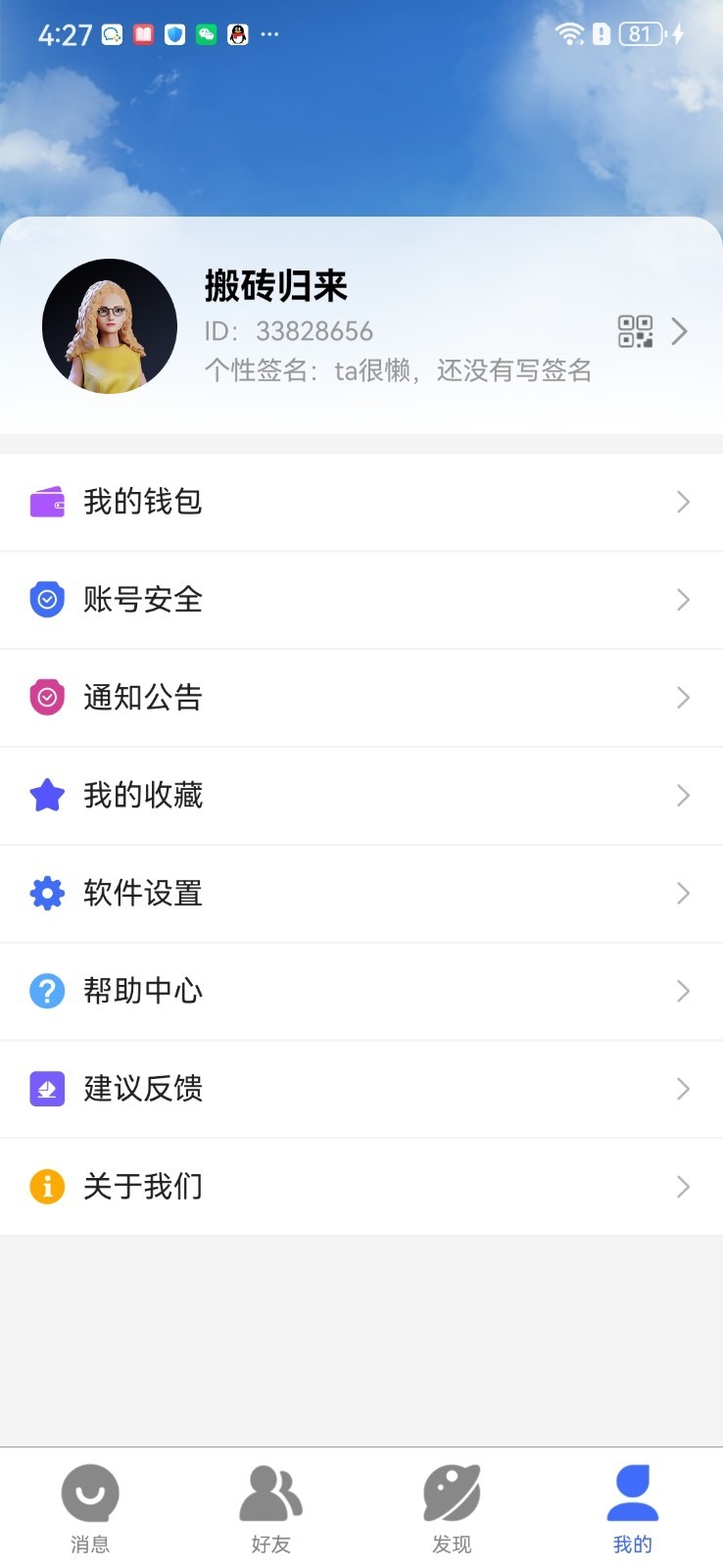Viewport: 723px width, 1568px height.
Task: Select the 我的 profile tab
Action: point(632,1509)
